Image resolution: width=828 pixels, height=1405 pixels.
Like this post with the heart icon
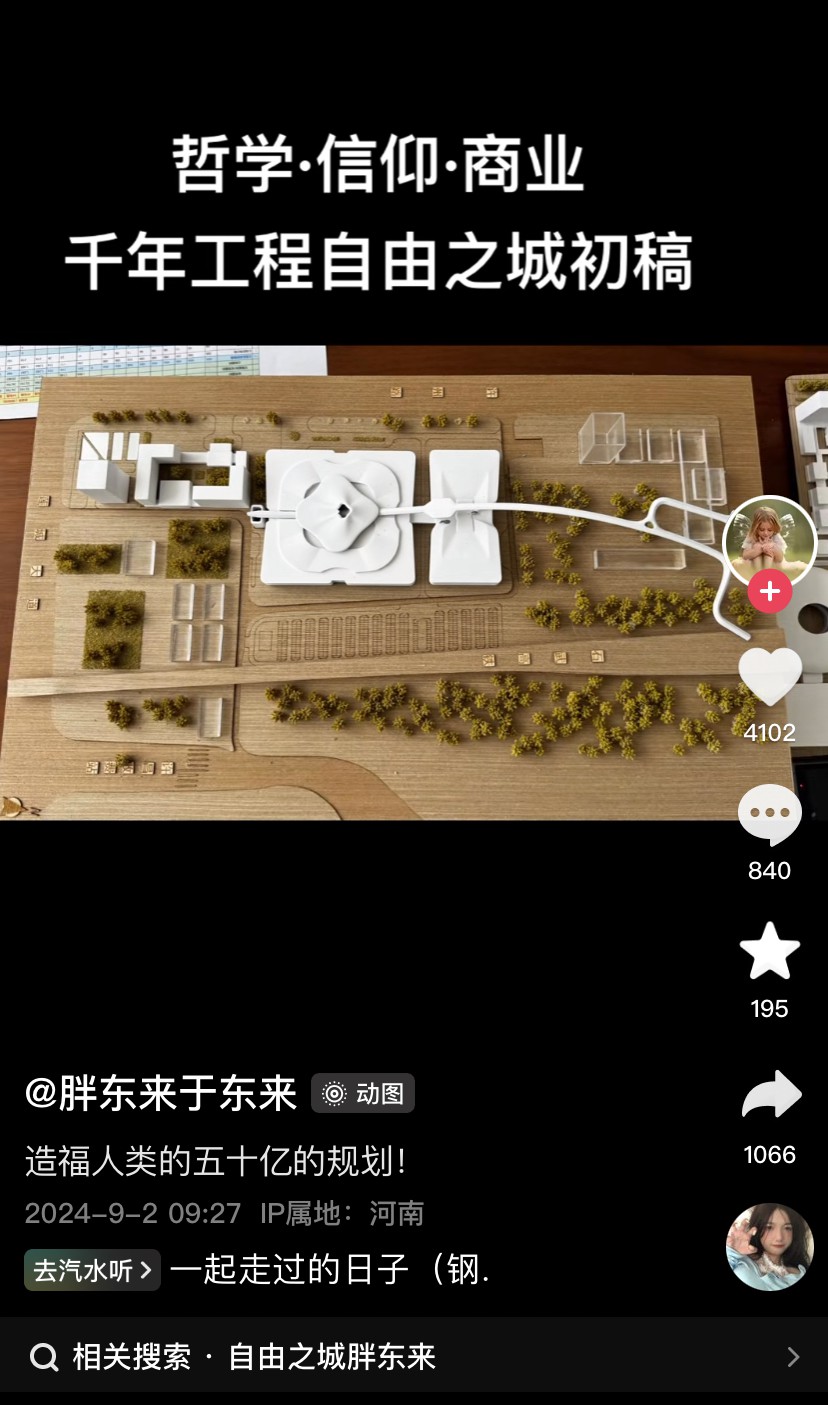point(769,678)
